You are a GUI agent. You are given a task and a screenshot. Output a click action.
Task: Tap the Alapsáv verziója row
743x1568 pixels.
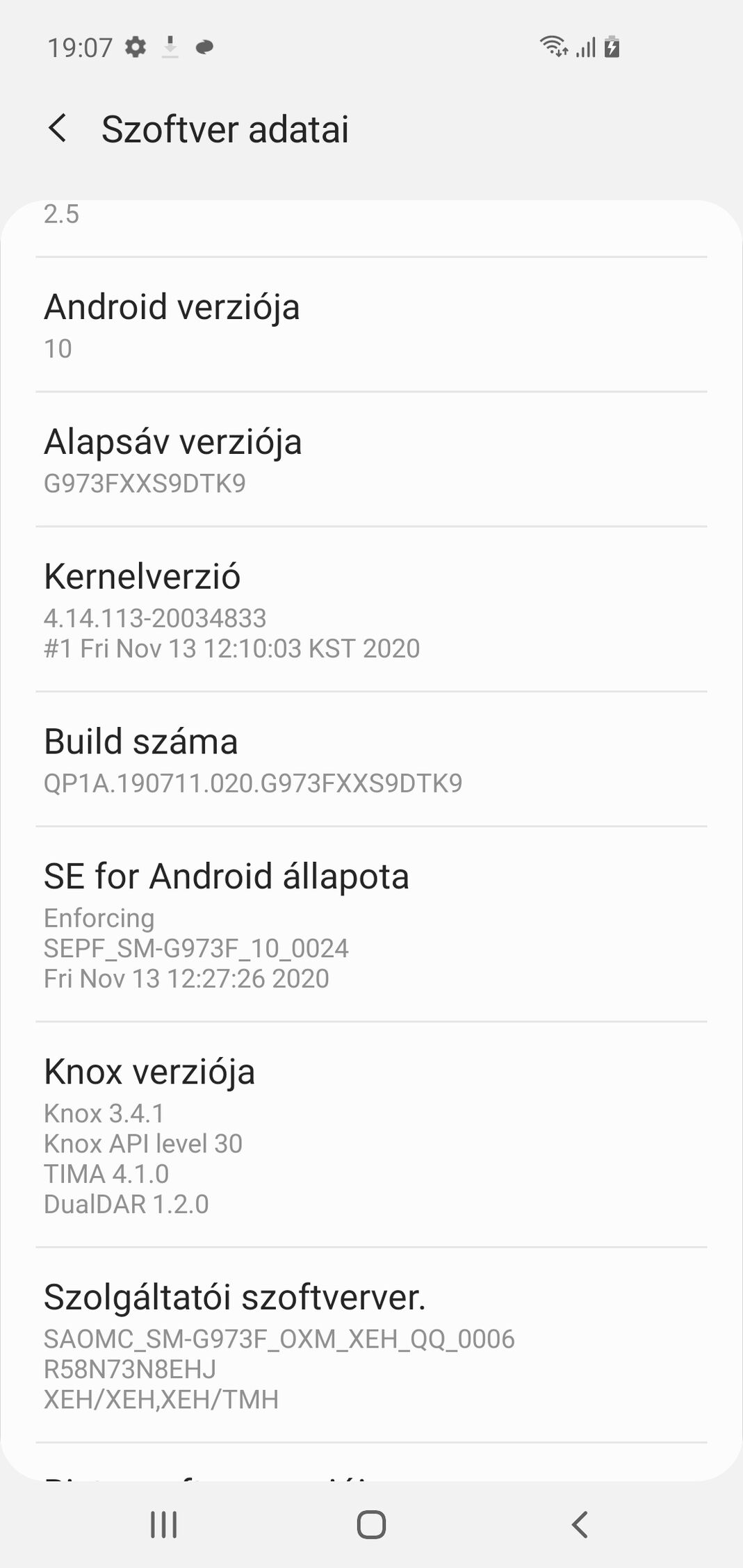point(371,459)
